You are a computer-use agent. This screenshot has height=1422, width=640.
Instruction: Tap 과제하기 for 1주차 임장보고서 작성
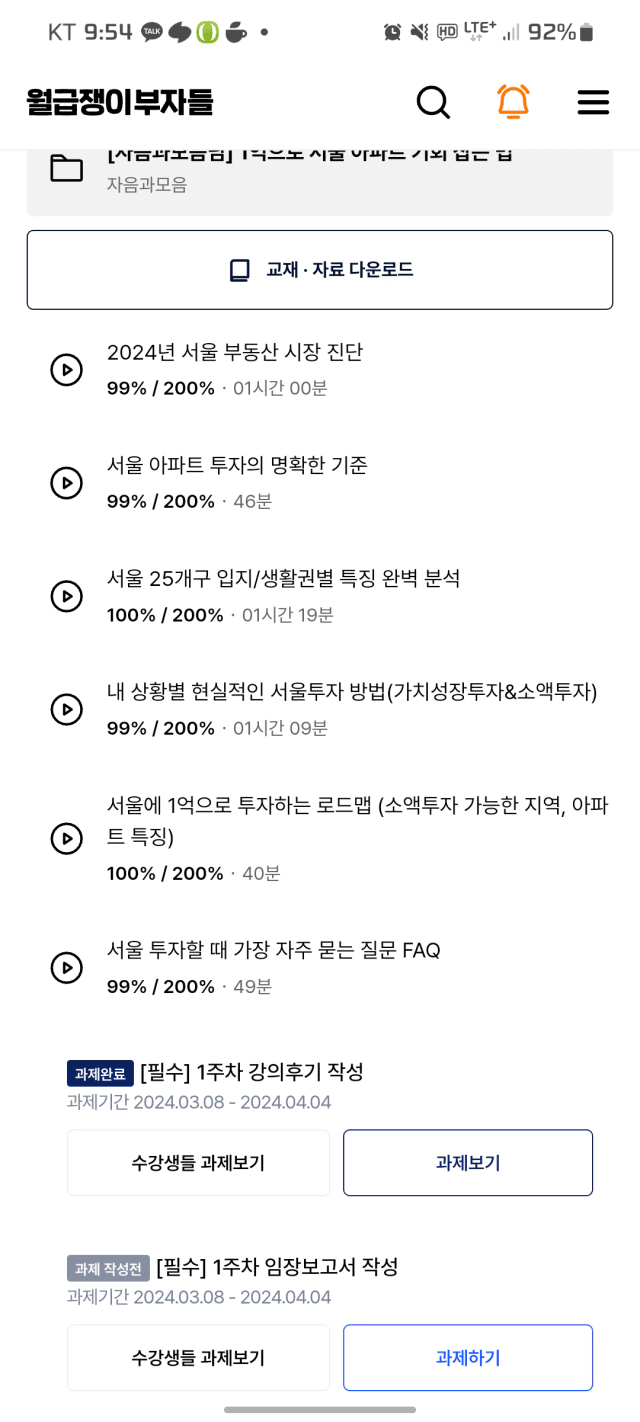pos(468,1358)
